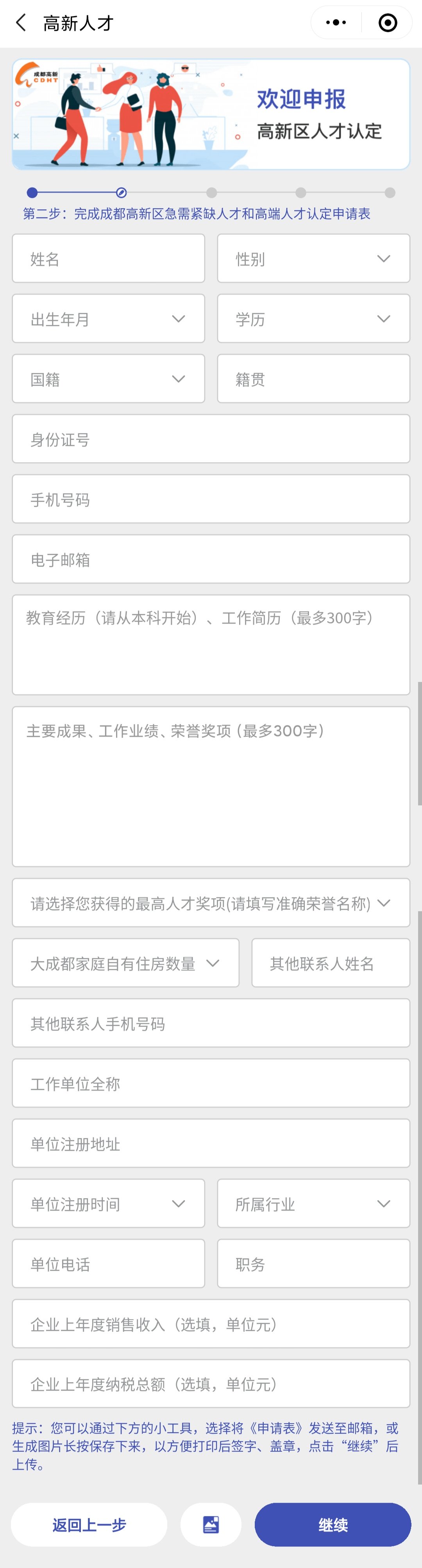Open the mini program more options menu
The width and height of the screenshot is (422, 1568).
[x=336, y=23]
